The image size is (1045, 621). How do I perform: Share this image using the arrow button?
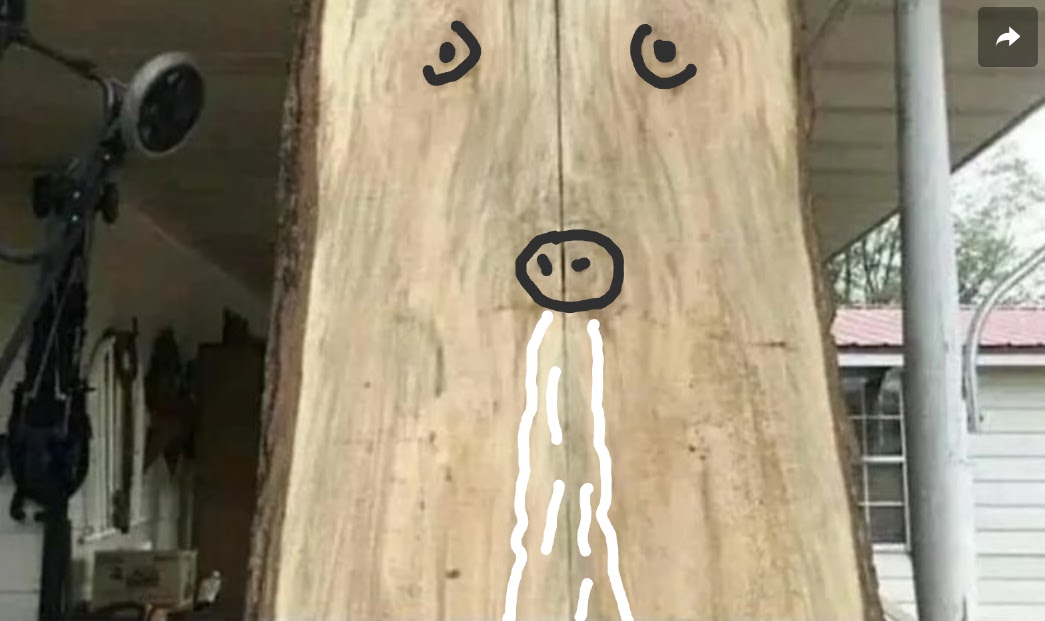1007,37
